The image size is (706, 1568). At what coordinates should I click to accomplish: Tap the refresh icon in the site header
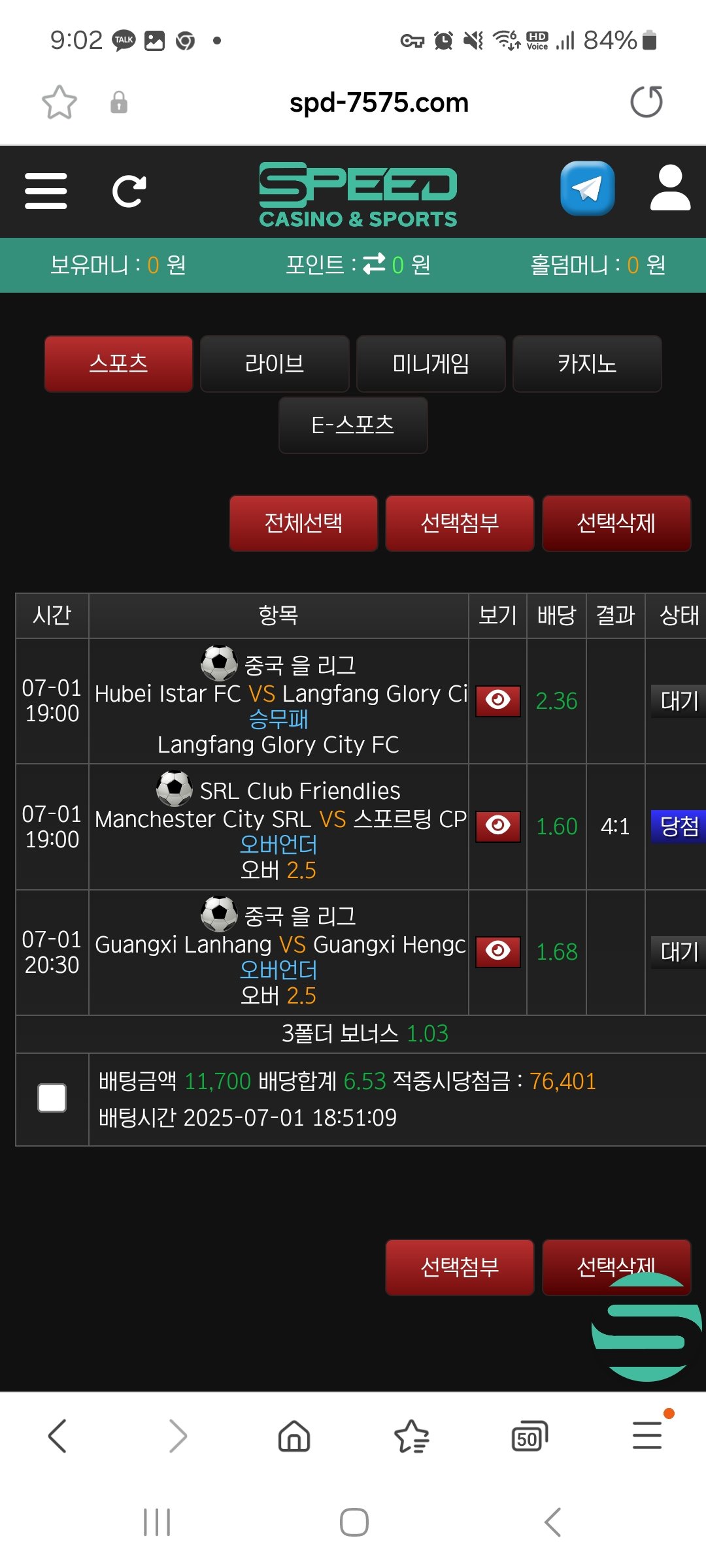tap(129, 191)
